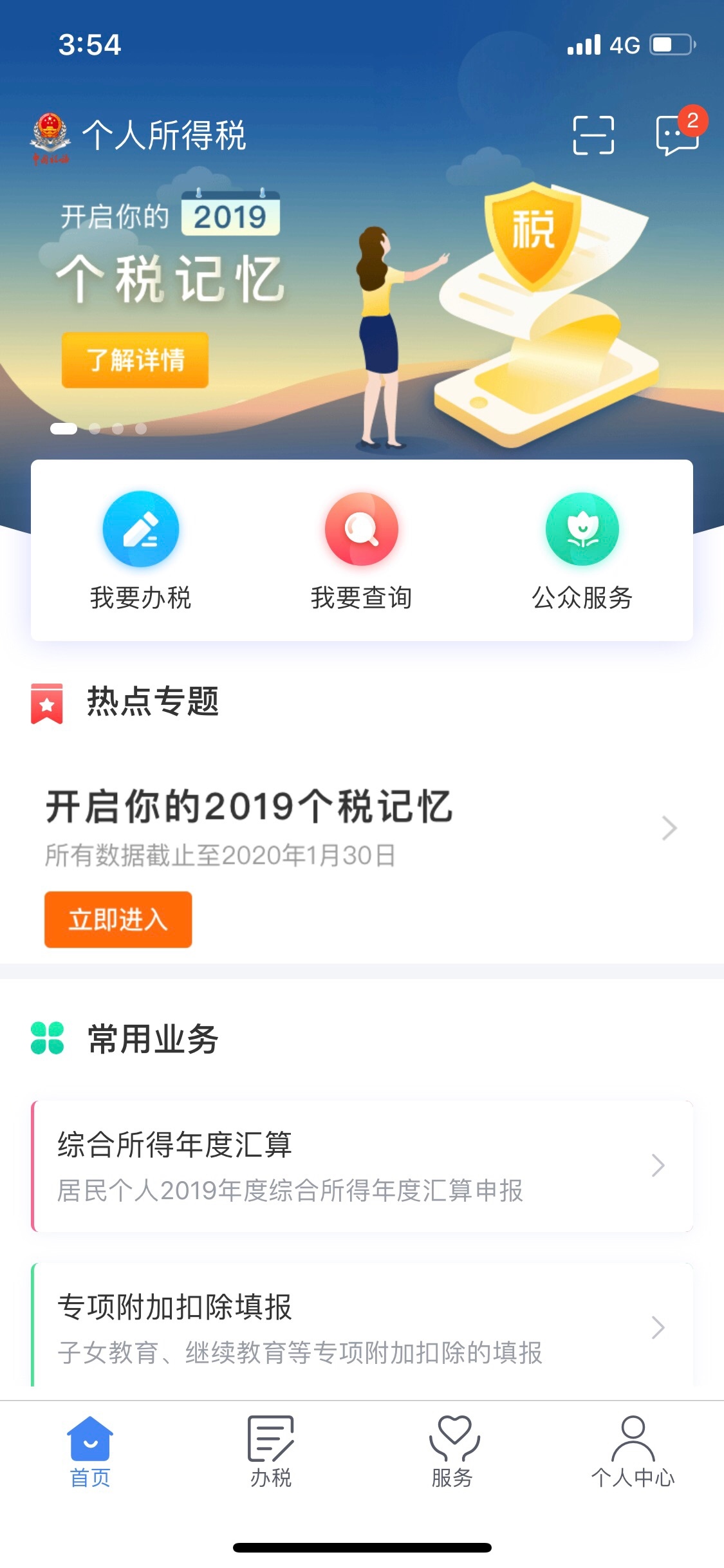Tap the 立即进入 button

click(x=118, y=919)
